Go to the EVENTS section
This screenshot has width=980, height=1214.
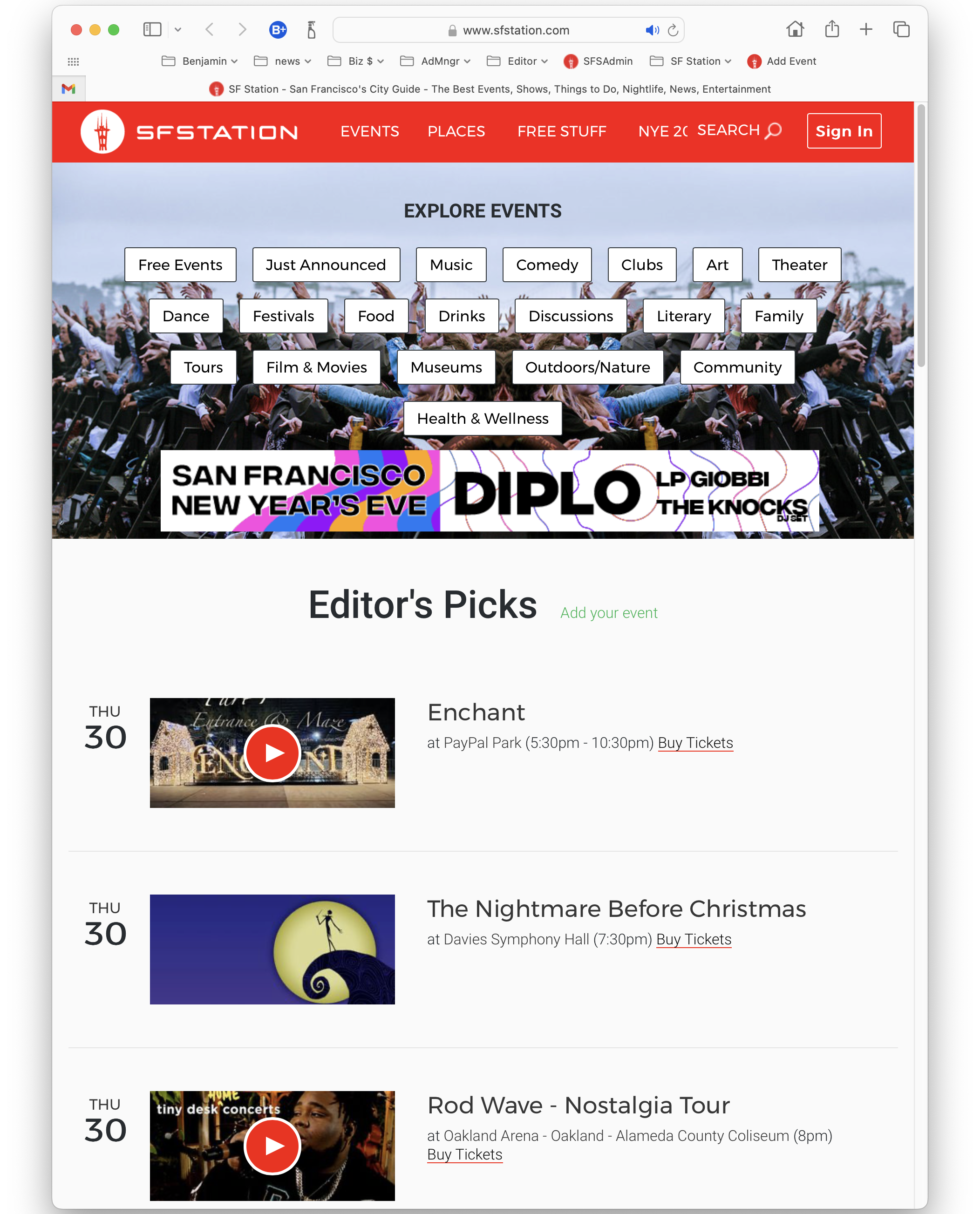pyautogui.click(x=369, y=131)
